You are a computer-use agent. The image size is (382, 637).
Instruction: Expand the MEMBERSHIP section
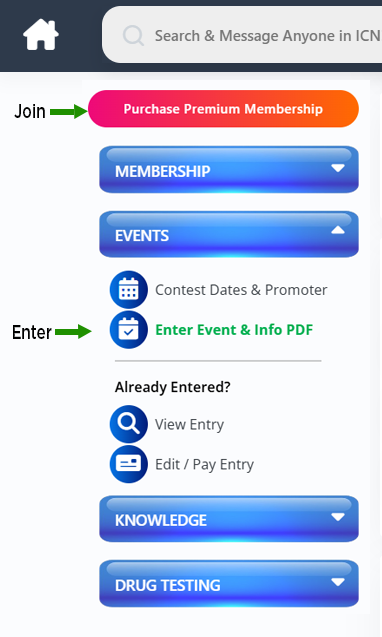[x=229, y=170]
